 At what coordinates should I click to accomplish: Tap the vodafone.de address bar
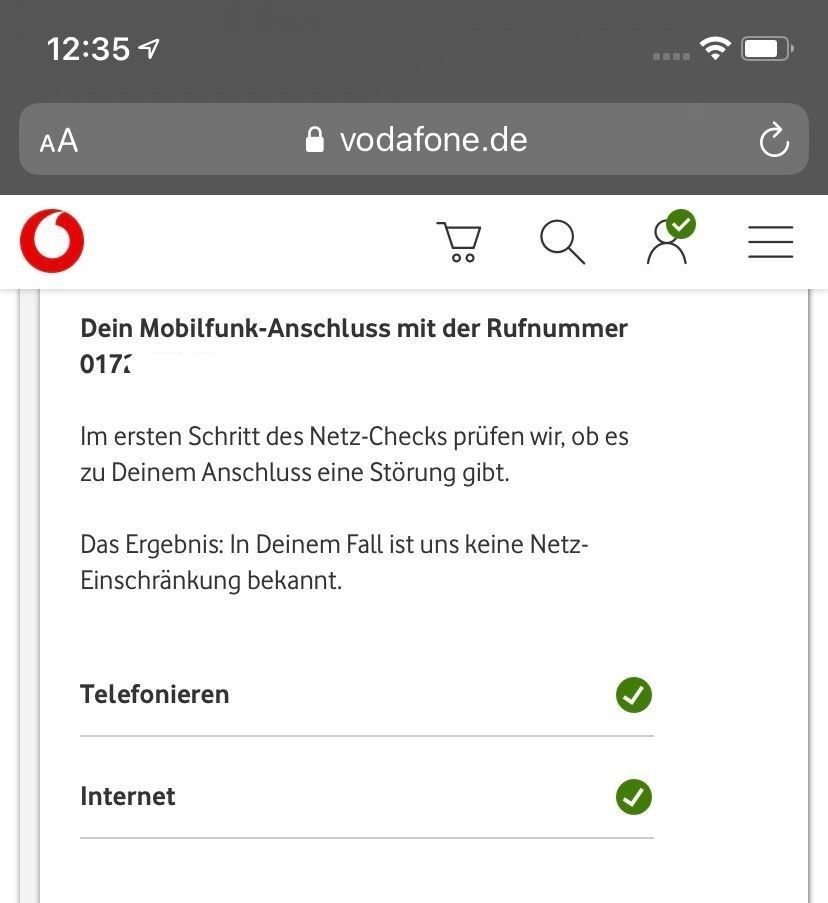pyautogui.click(x=415, y=140)
